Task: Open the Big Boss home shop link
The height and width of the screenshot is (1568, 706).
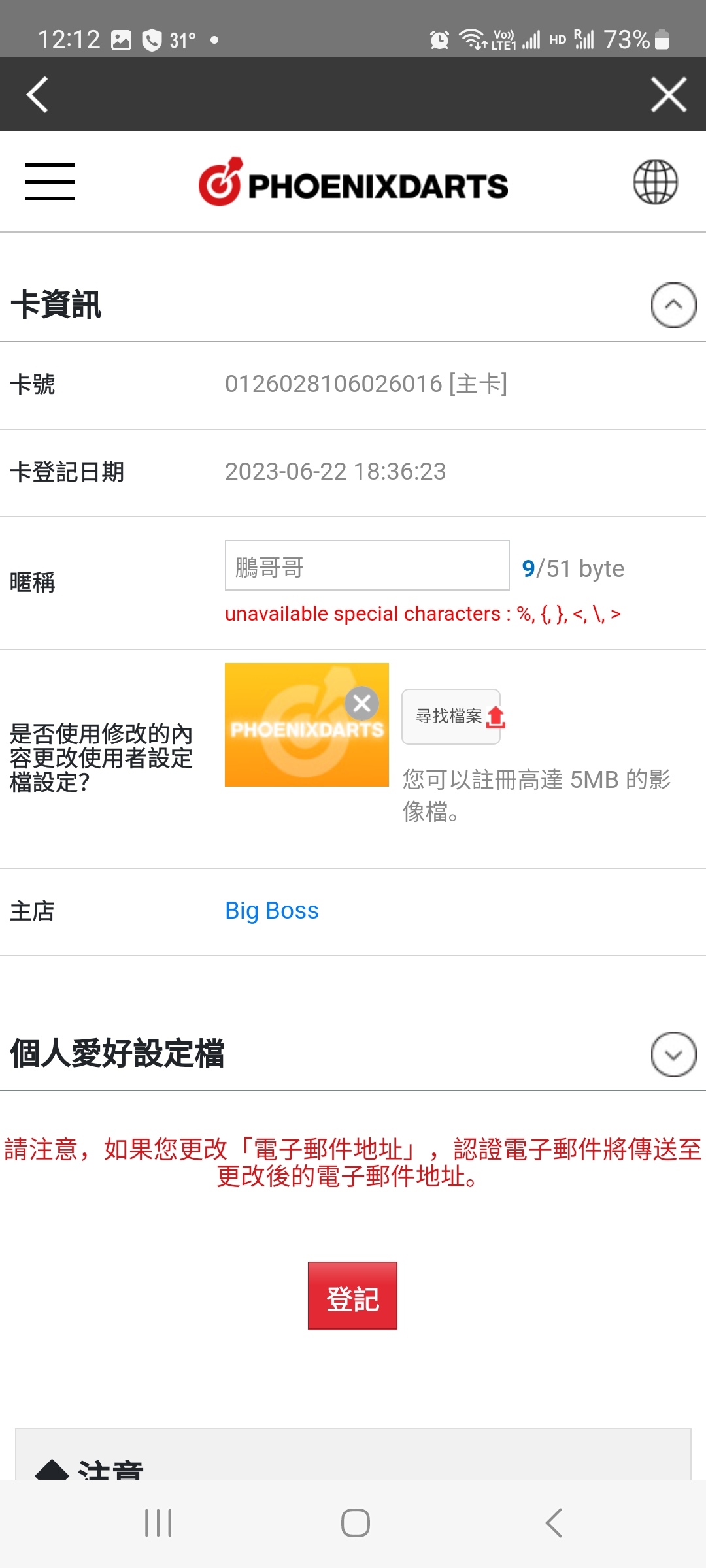Action: [272, 910]
